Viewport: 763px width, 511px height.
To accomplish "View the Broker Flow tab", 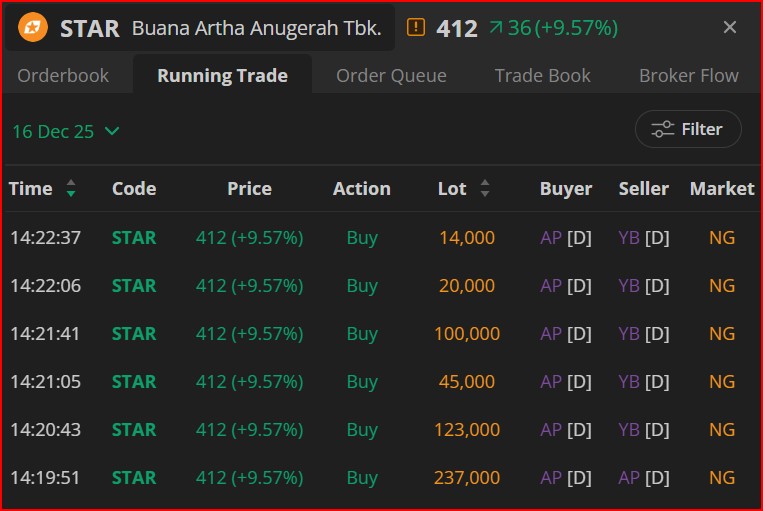I will (688, 75).
